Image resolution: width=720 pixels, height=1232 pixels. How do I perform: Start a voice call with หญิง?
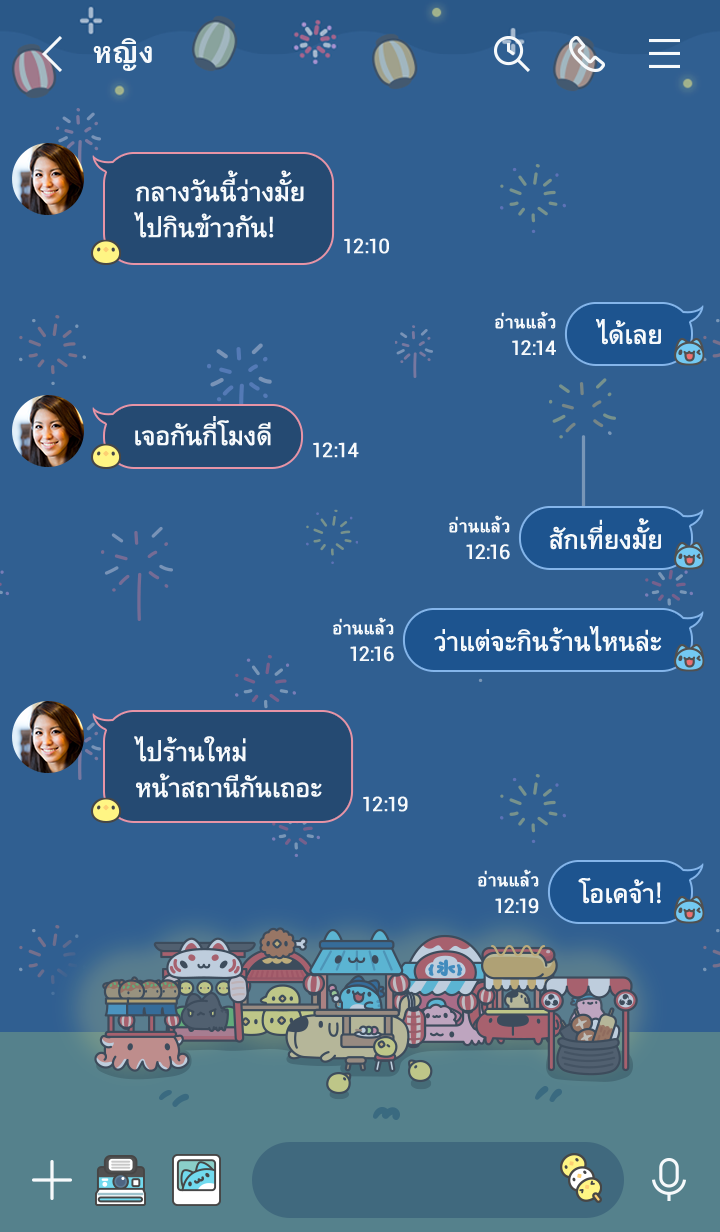click(587, 54)
